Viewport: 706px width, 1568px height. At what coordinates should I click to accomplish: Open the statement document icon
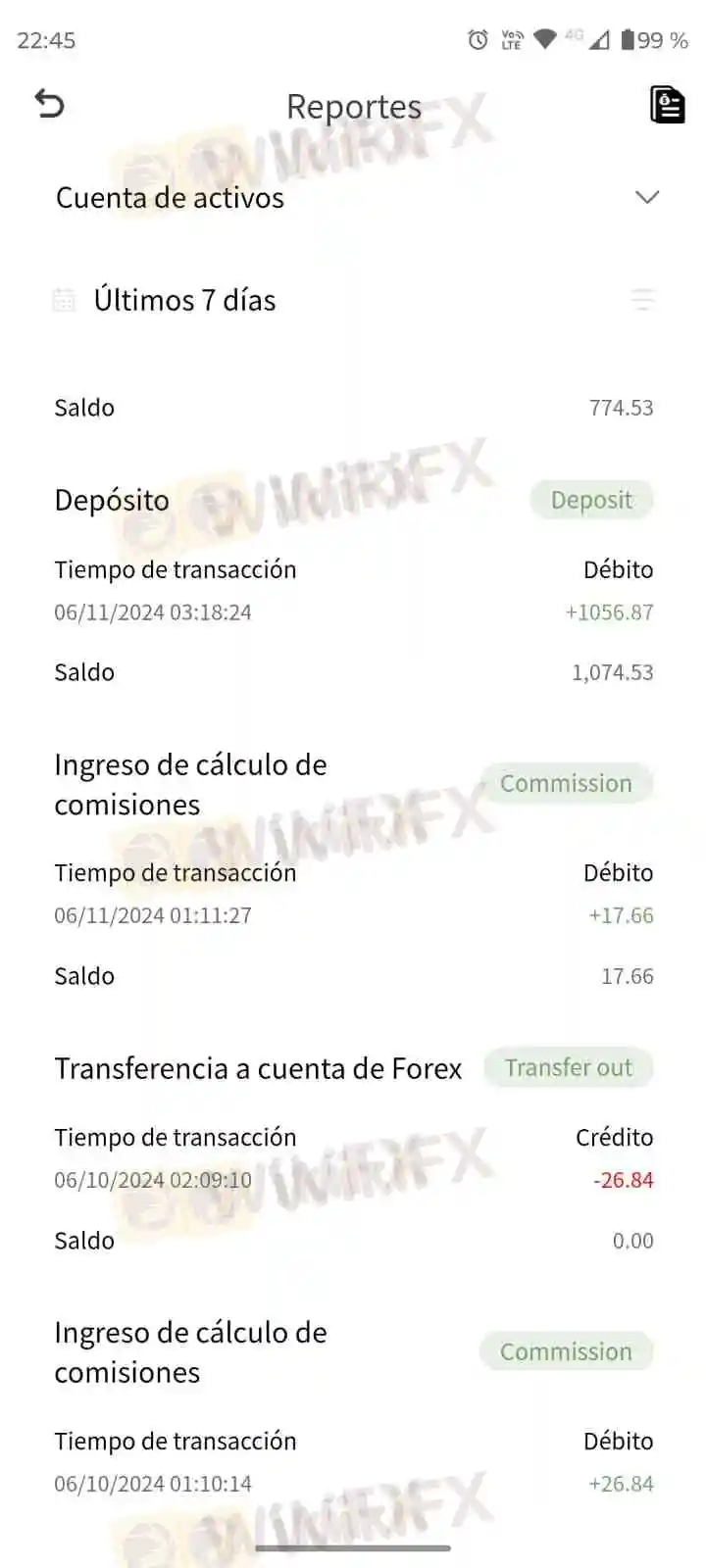667,104
